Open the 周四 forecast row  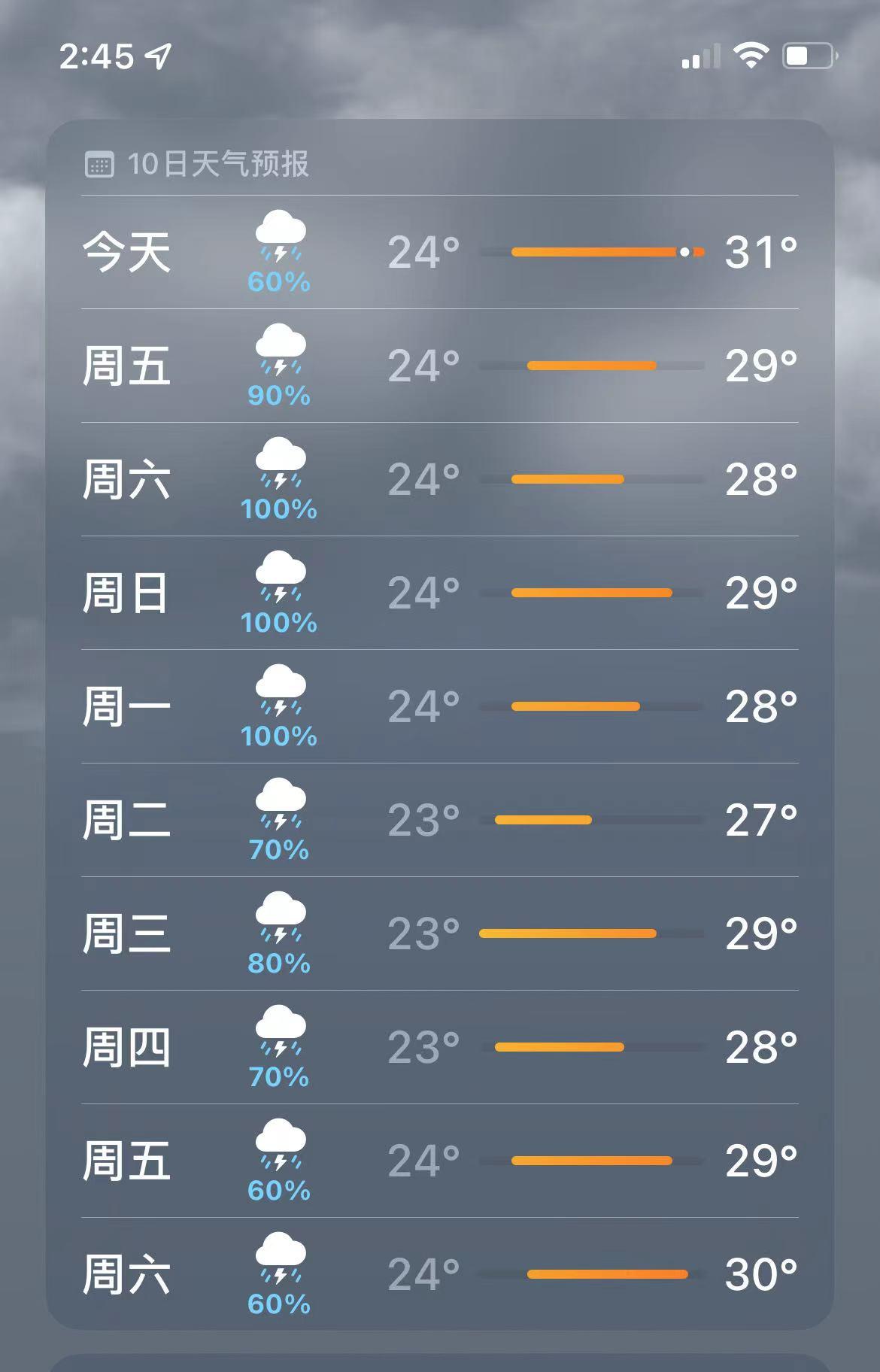point(440,1047)
